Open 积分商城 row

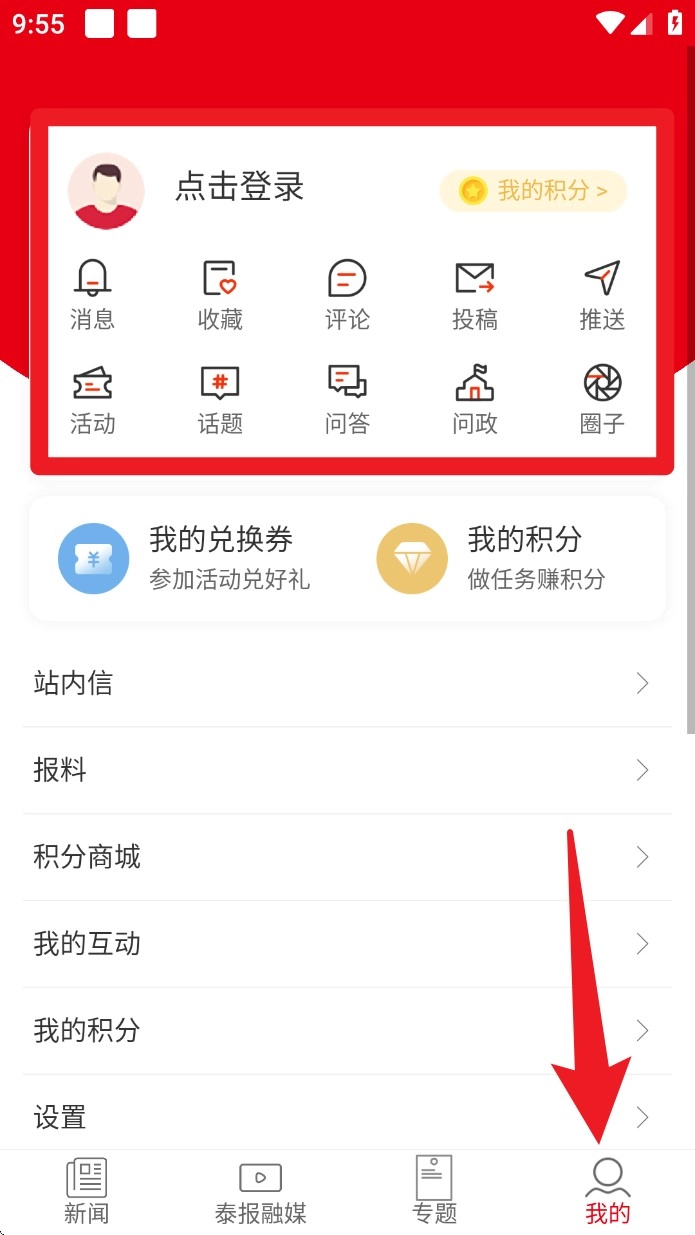(x=346, y=857)
